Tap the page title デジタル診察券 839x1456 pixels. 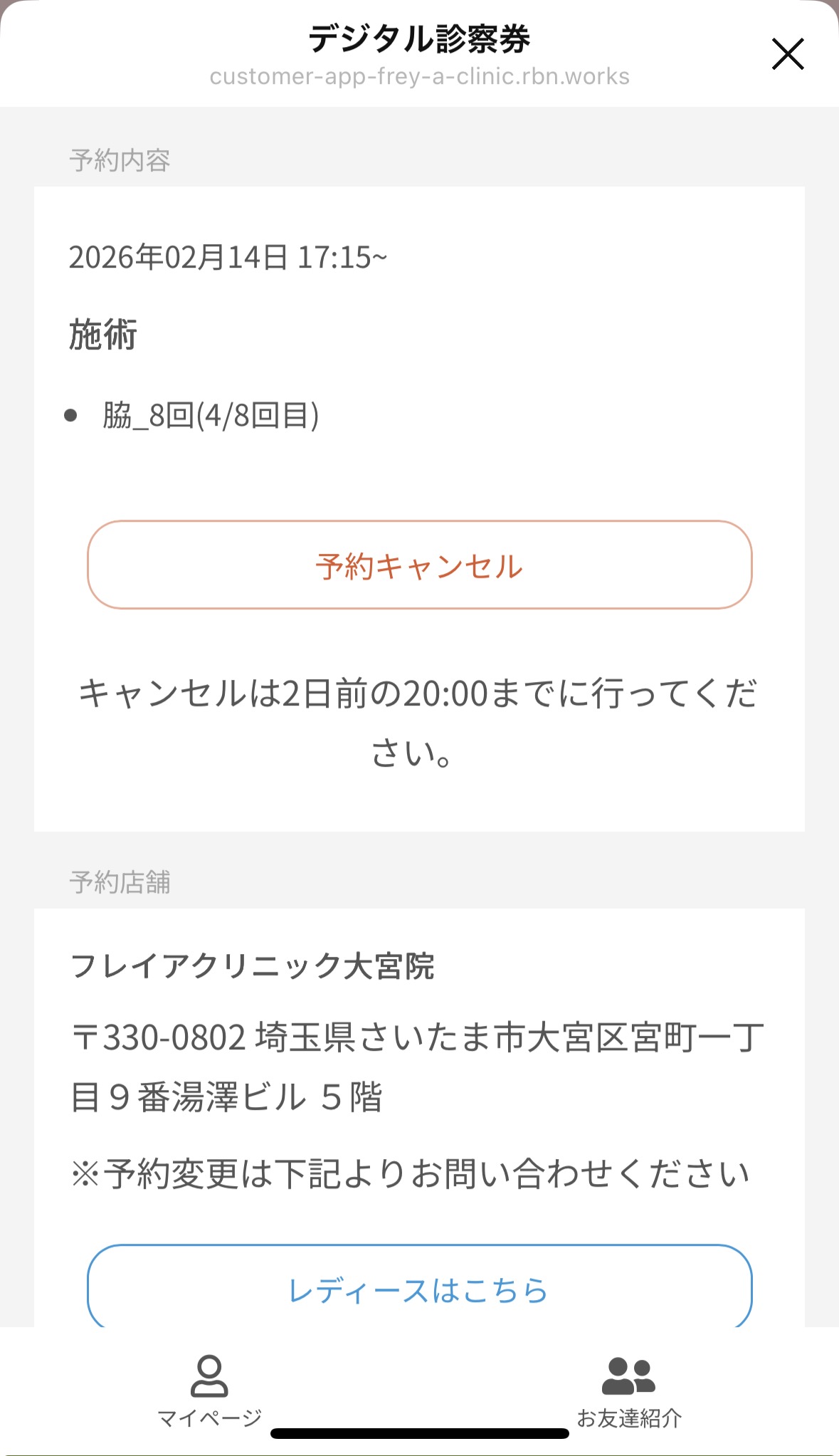419,39
